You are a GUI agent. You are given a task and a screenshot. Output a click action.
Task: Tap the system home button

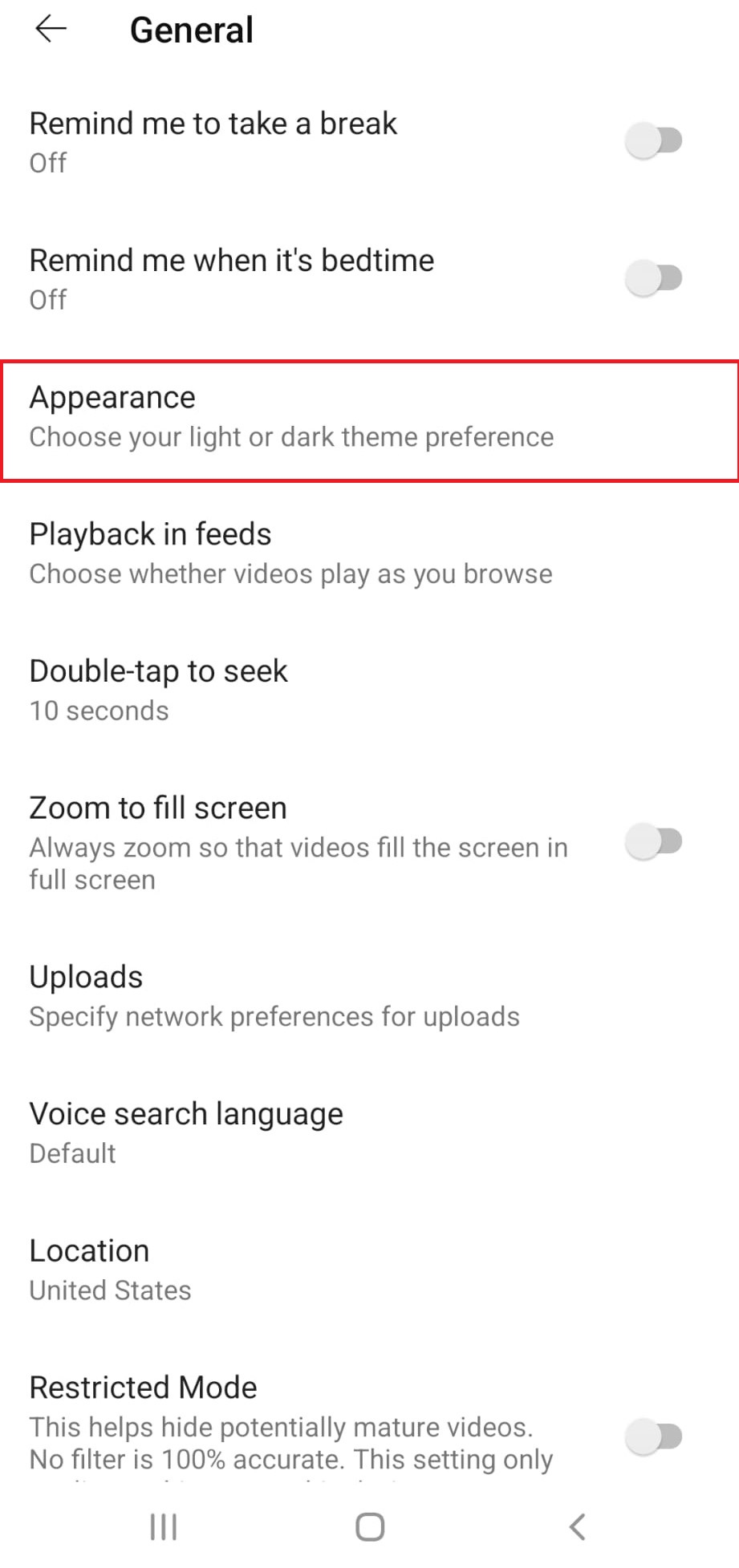369,1526
